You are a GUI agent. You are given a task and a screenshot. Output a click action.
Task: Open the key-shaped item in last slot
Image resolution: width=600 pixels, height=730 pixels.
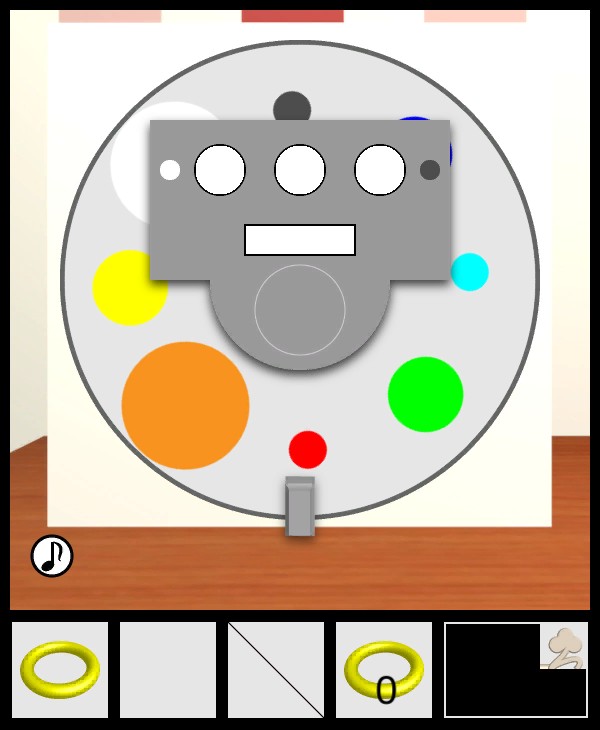click(x=565, y=646)
